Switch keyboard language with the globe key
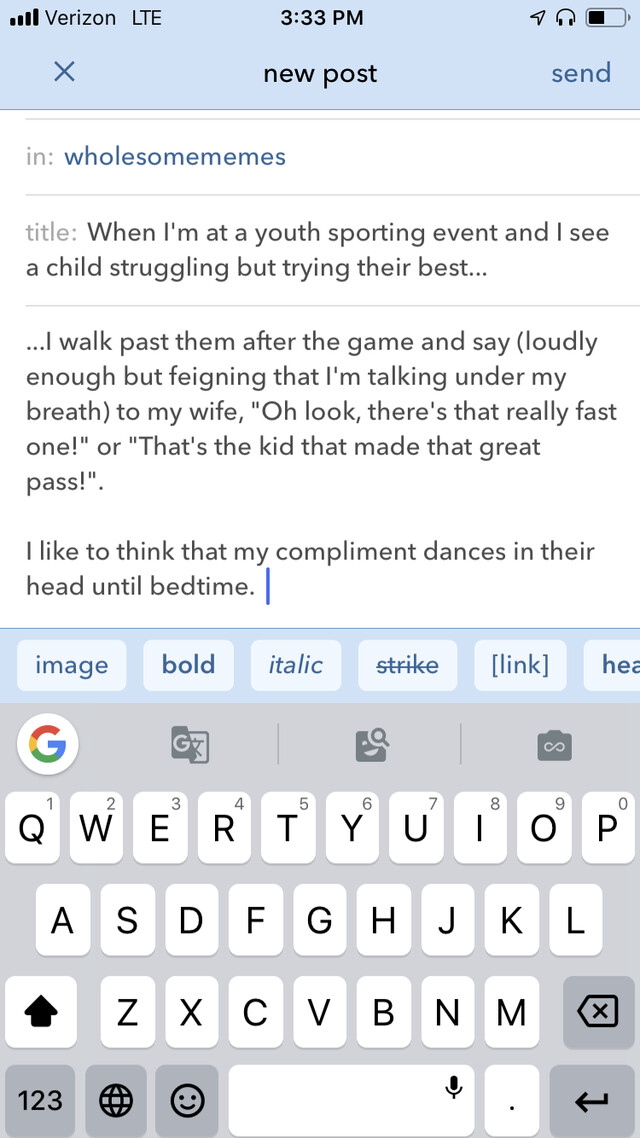The width and height of the screenshot is (640, 1138). [116, 1101]
